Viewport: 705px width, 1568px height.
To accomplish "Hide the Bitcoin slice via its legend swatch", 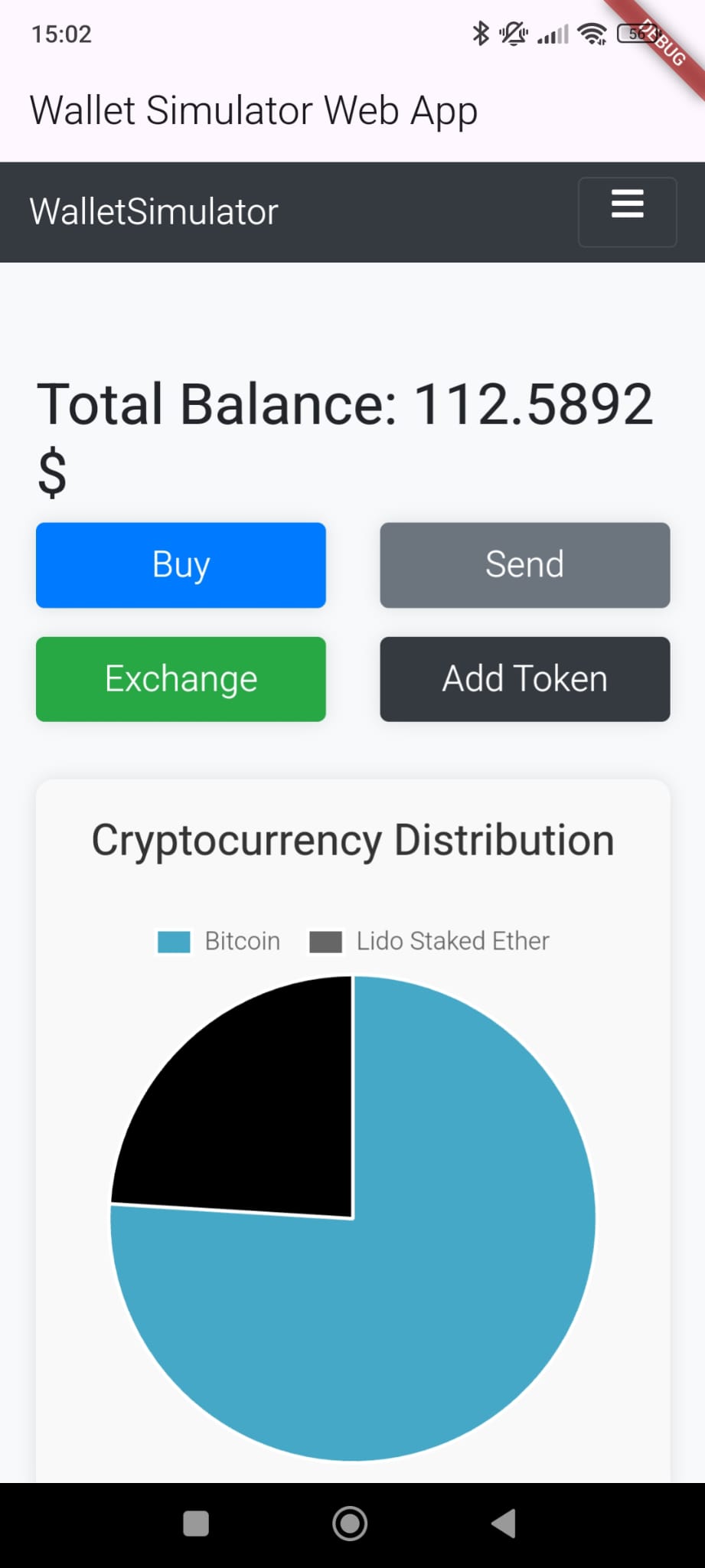I will (x=174, y=941).
